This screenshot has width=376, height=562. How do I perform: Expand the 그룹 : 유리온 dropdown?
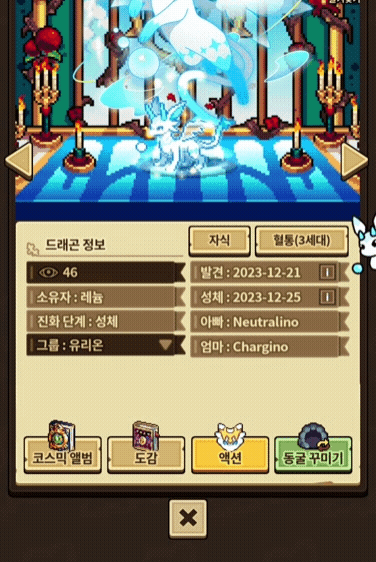tap(106, 345)
